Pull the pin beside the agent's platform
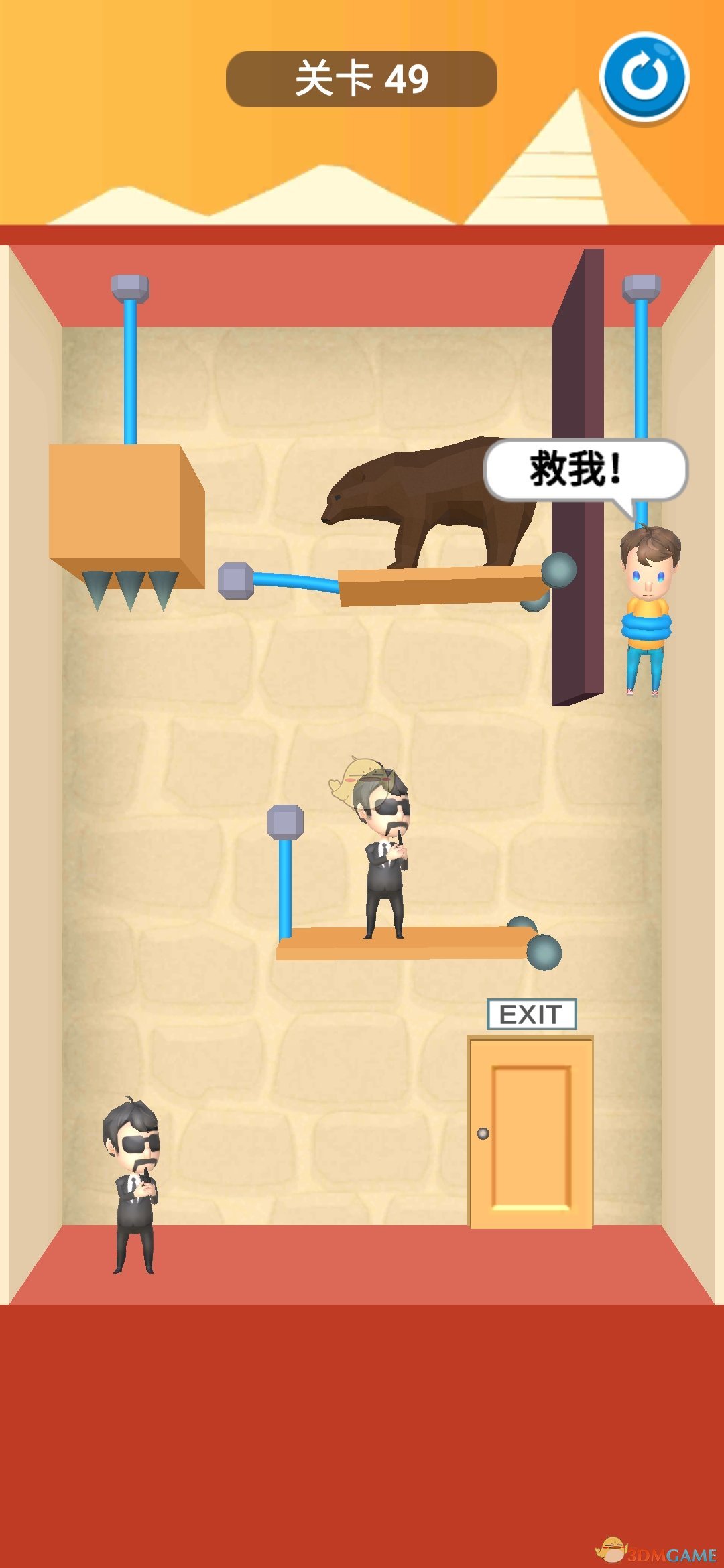The image size is (724, 1568). click(286, 823)
